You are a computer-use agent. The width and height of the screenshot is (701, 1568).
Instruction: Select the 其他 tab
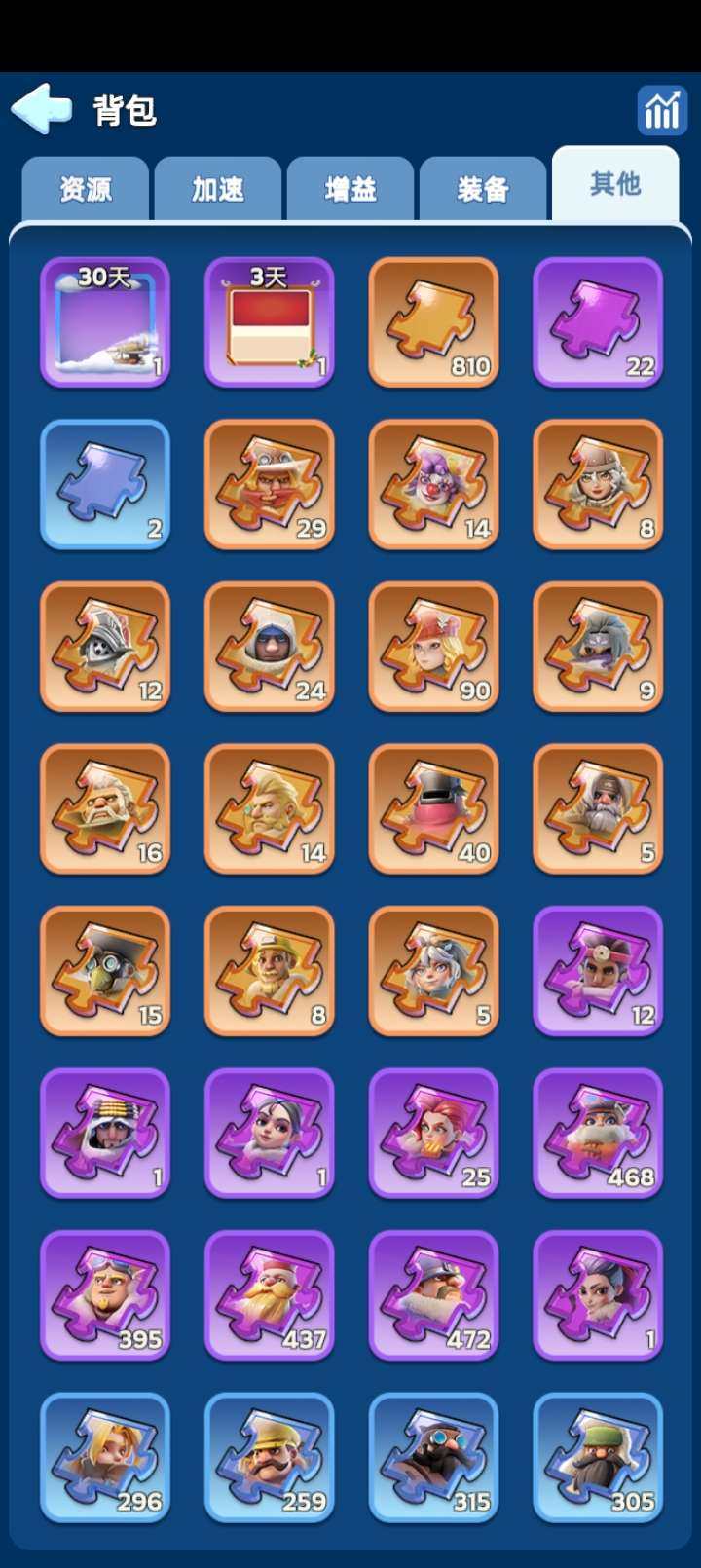coord(614,184)
